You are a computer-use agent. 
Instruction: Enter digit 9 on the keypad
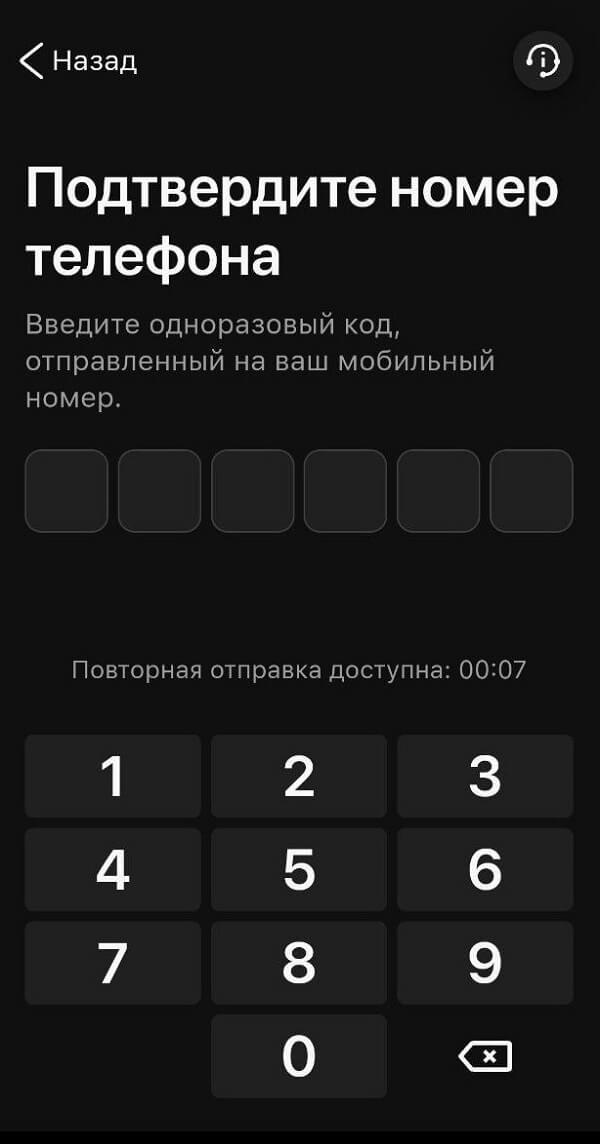(x=485, y=962)
